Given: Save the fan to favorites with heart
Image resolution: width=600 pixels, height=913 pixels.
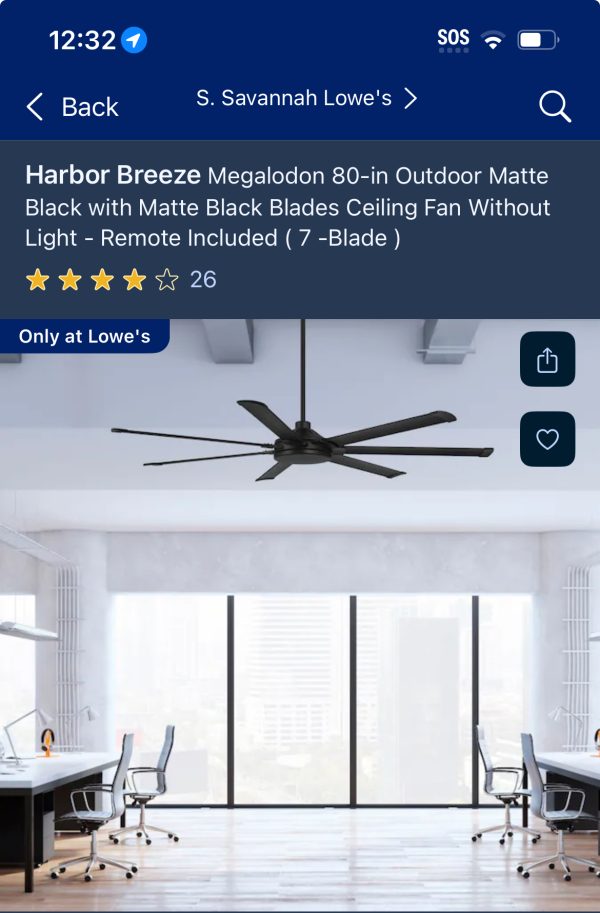Looking at the screenshot, I should [x=547, y=439].
